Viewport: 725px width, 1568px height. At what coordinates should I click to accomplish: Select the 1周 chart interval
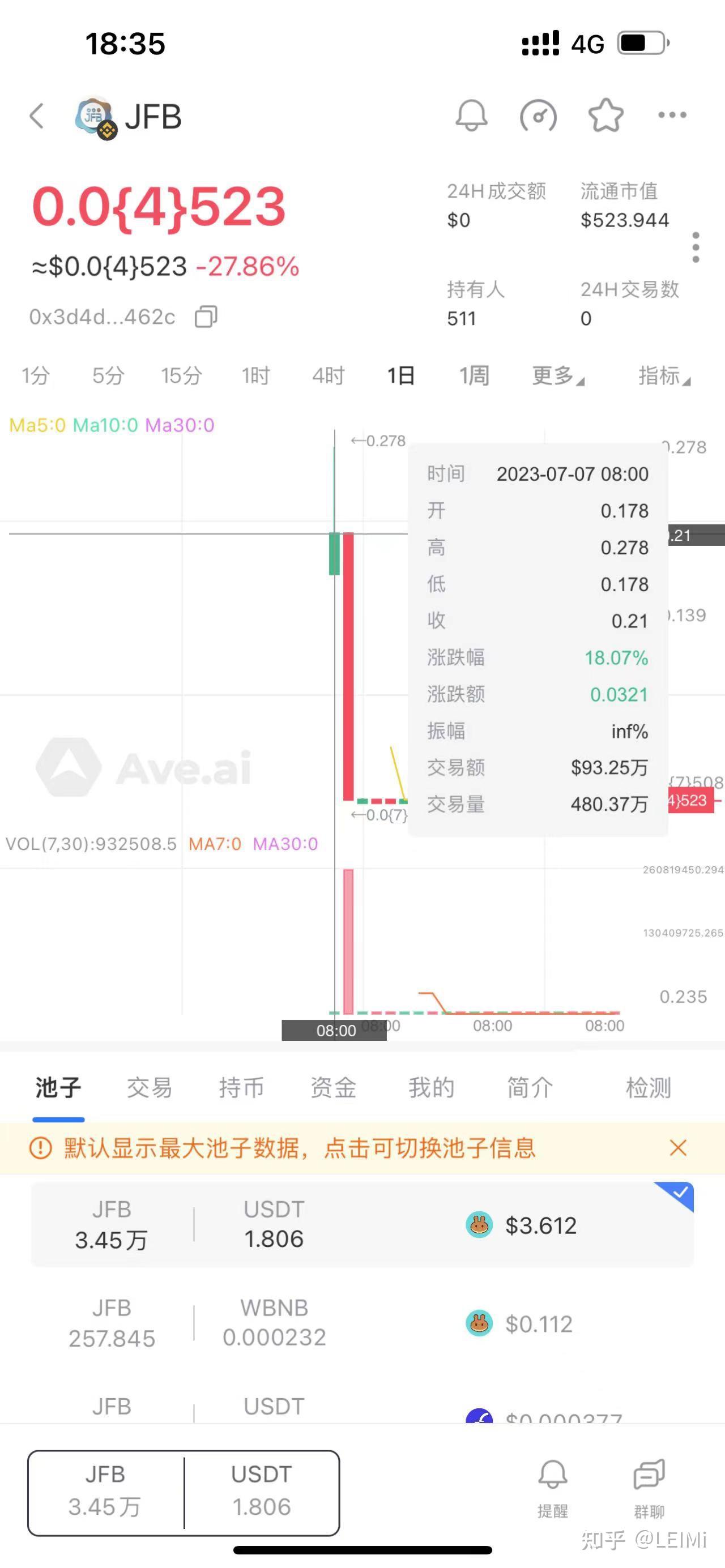point(474,375)
